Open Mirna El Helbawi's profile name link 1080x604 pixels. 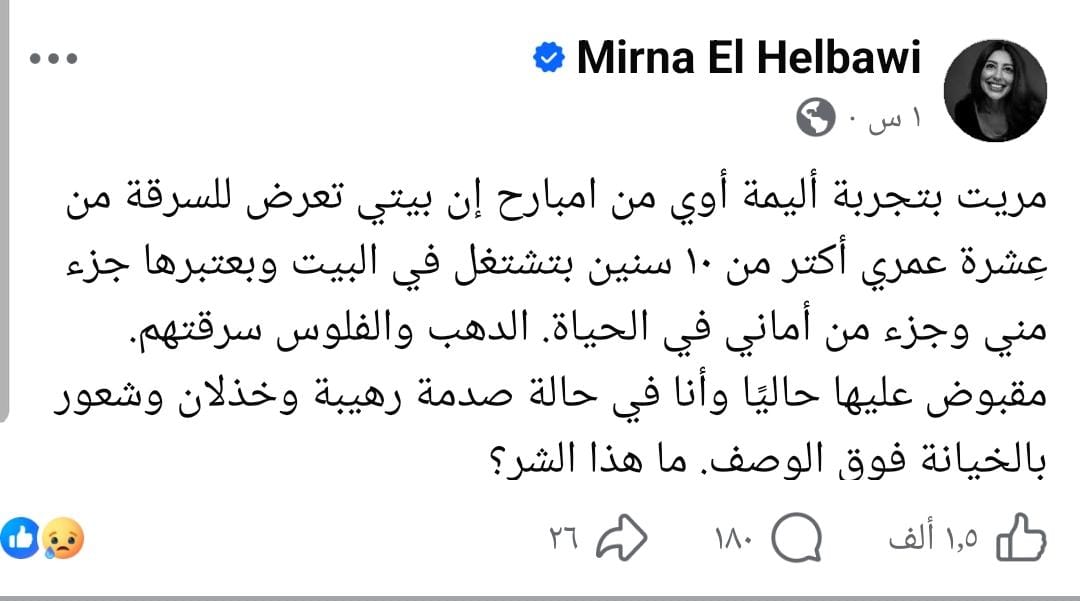click(x=748, y=59)
